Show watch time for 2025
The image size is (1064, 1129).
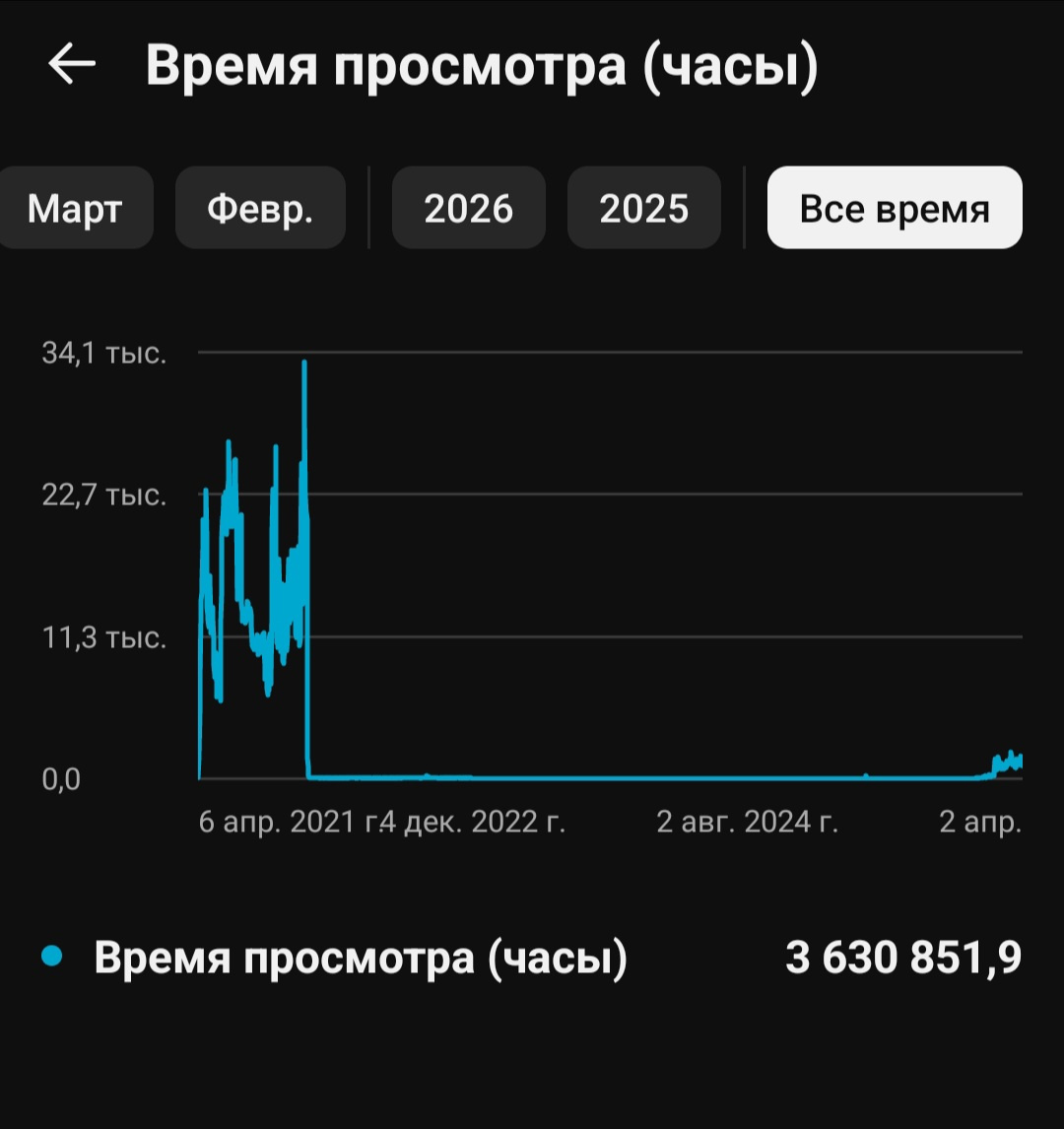point(643,208)
